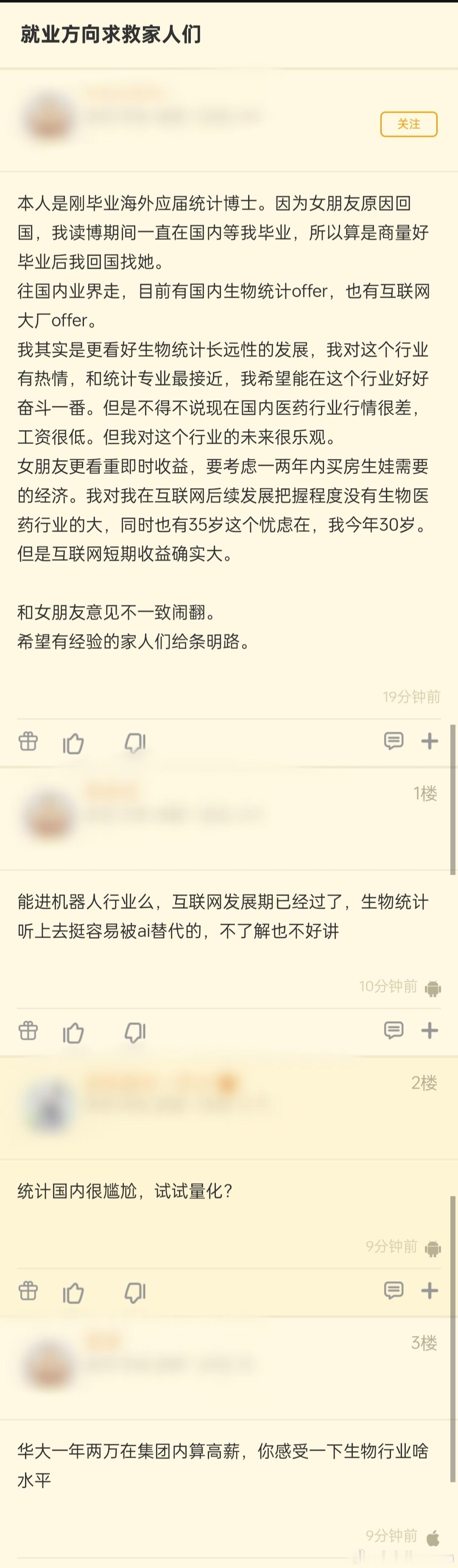Upvote the original 就业方向 post
The width and height of the screenshot is (458, 1568).
tap(73, 742)
